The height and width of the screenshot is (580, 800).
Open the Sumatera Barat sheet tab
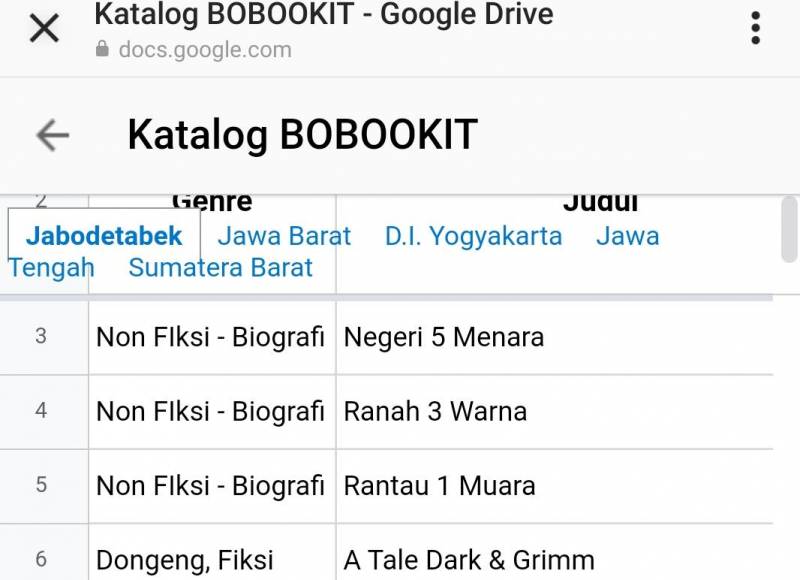click(220, 268)
